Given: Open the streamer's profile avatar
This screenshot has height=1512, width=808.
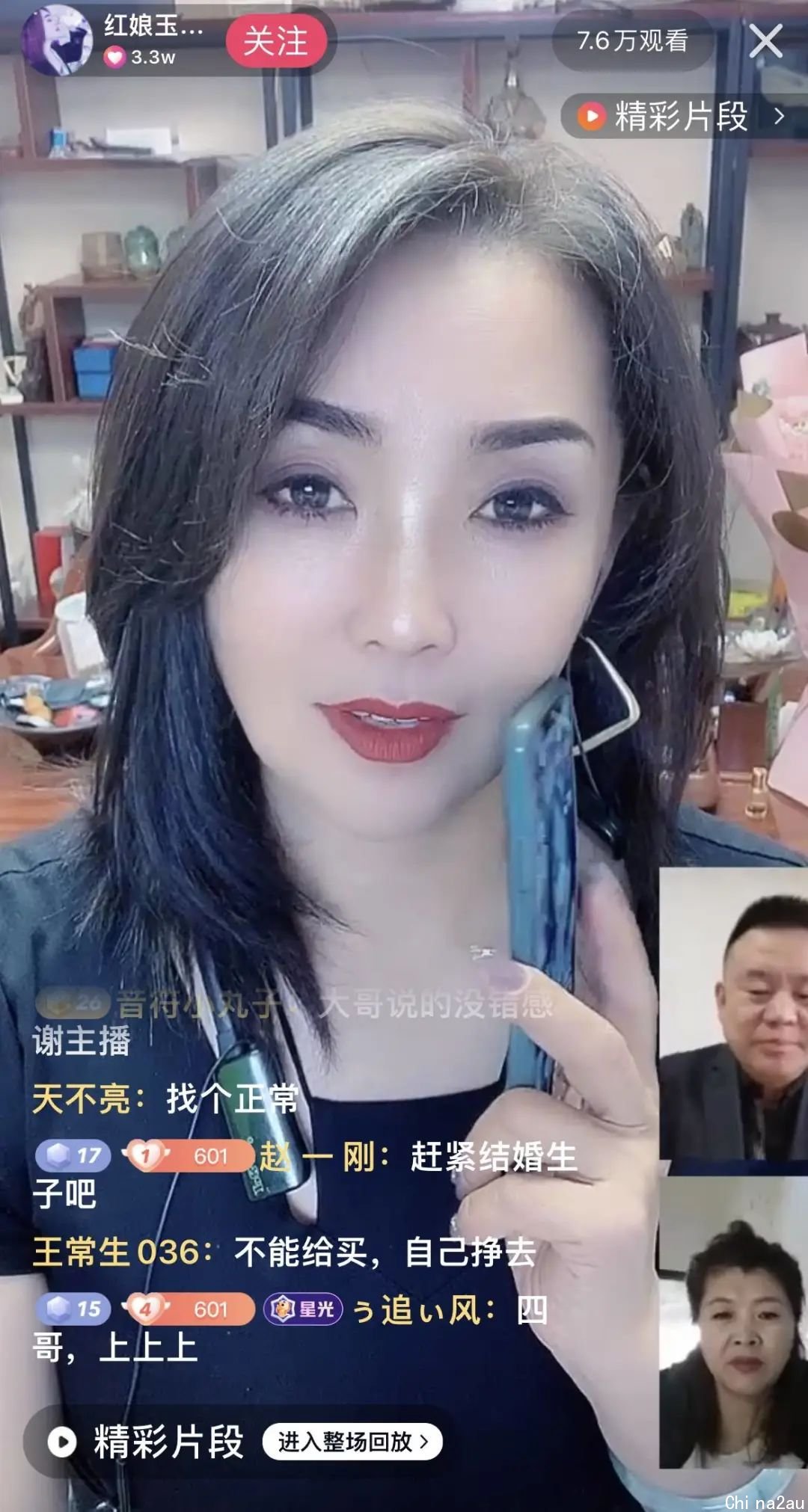Looking at the screenshot, I should pos(56,41).
